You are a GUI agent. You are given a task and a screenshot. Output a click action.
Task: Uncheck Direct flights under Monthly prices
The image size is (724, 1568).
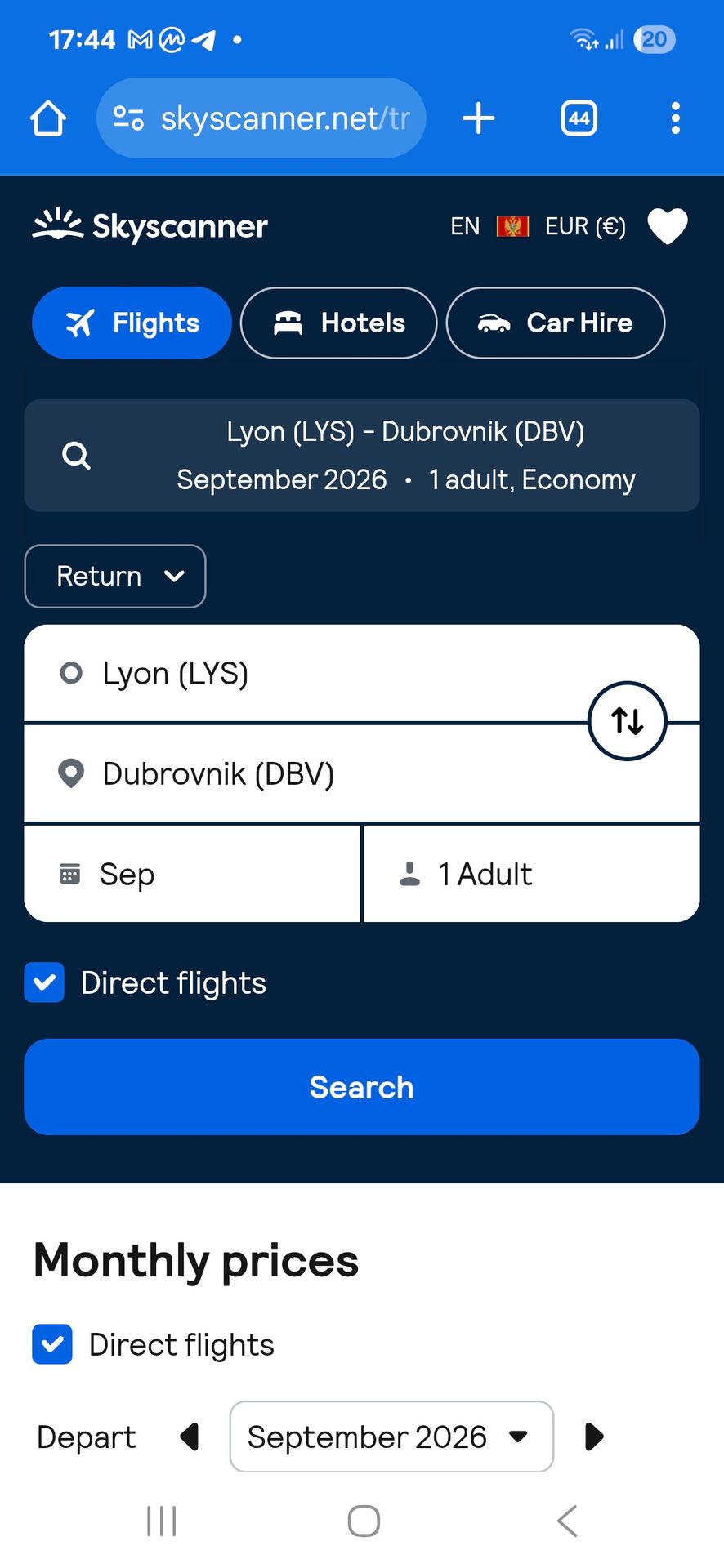(52, 1344)
